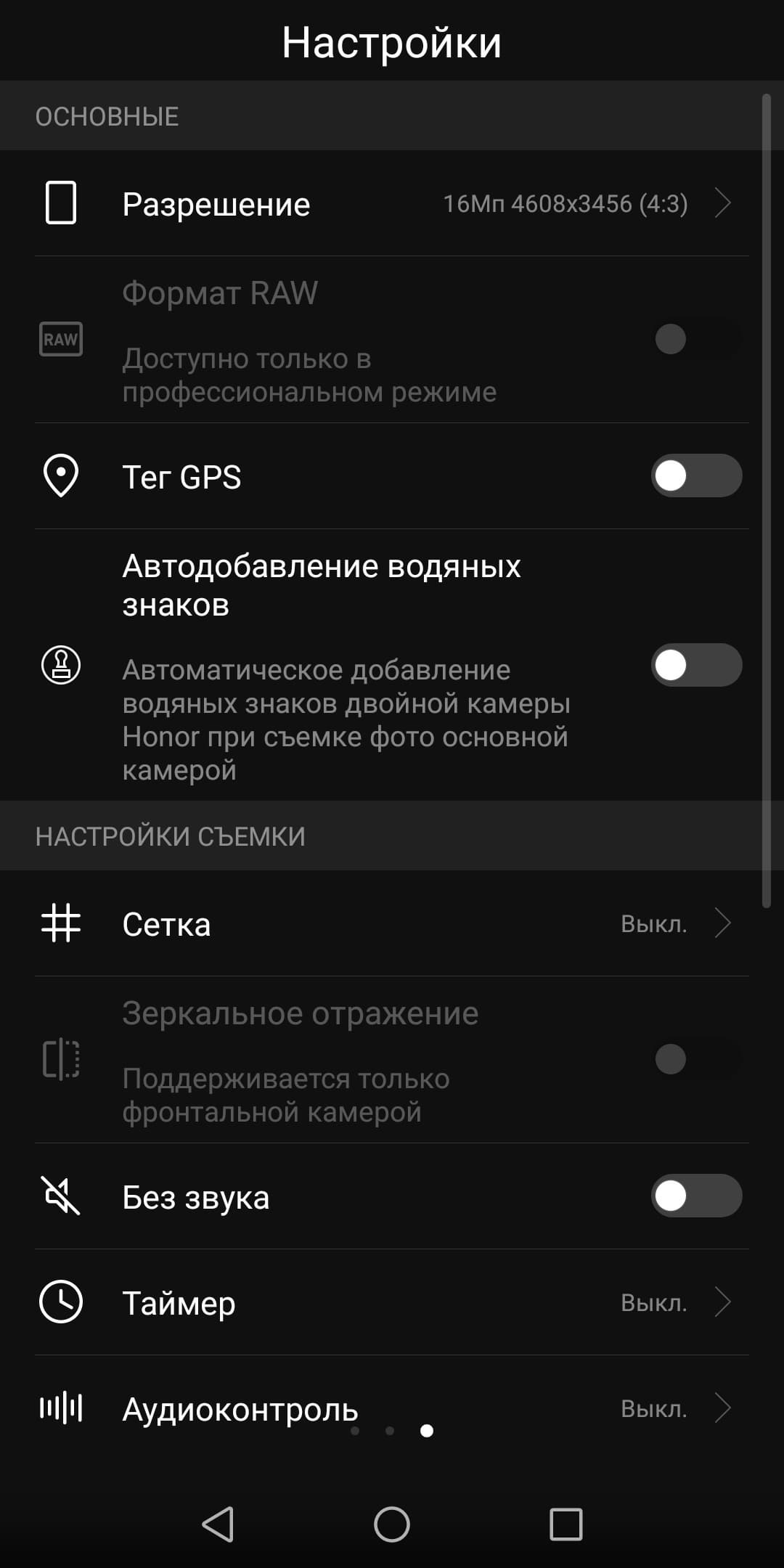Open the Сетка grid options
Viewport: 784px width, 1568px height.
pos(392,923)
